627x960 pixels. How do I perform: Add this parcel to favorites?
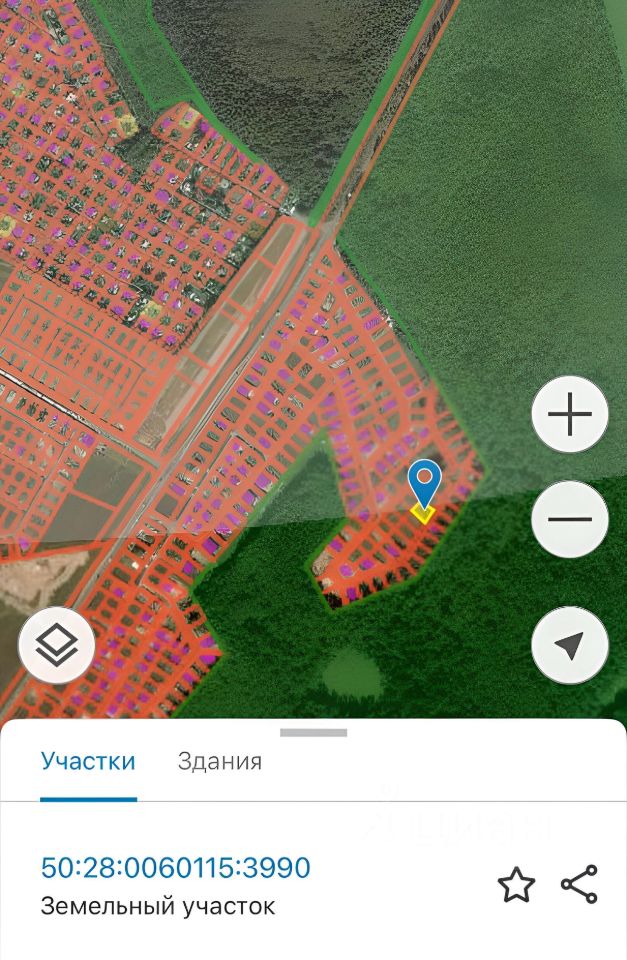[x=516, y=885]
